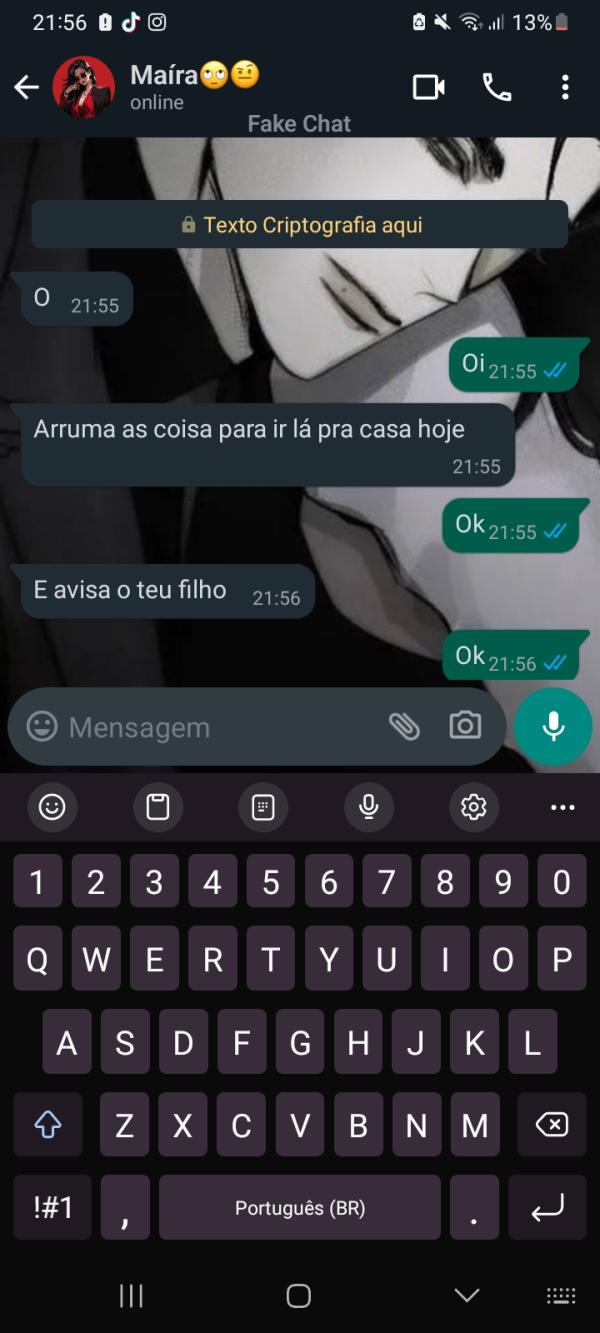Tap the backspace key
The width and height of the screenshot is (600, 1333).
[551, 1125]
